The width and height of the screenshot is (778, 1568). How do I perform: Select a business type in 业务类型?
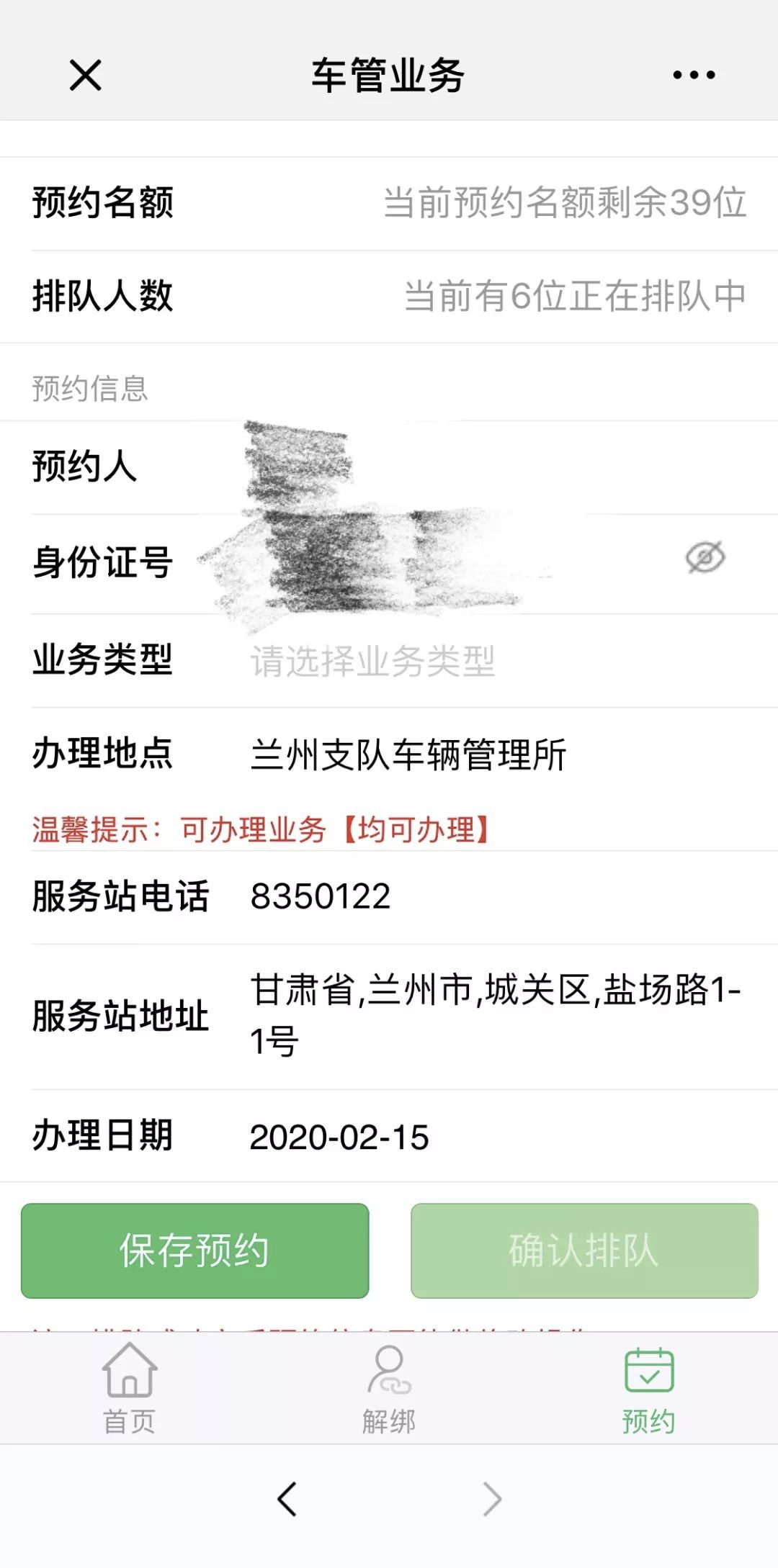pos(372,661)
